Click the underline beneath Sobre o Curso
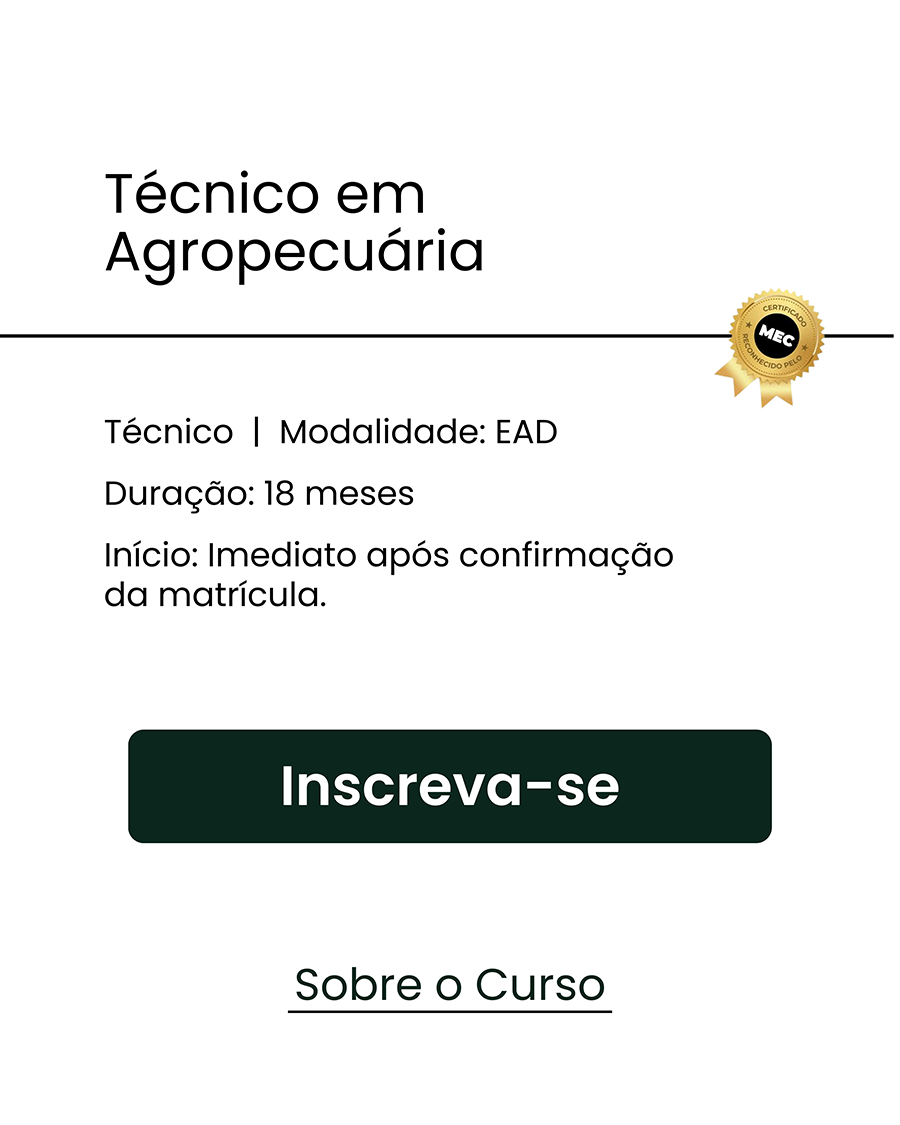The width and height of the screenshot is (900, 1125). pyautogui.click(x=448, y=1013)
